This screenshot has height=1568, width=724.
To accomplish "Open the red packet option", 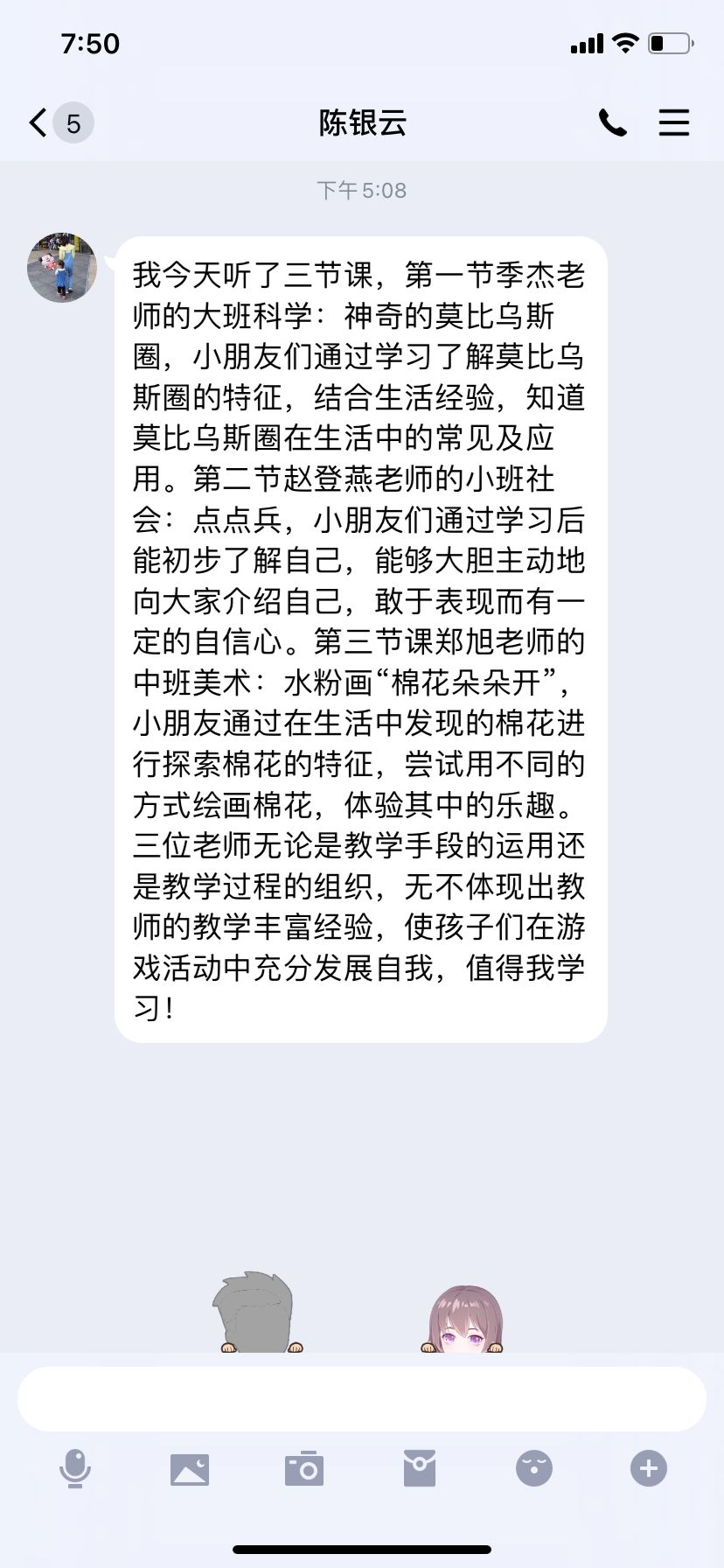I will coord(420,1468).
